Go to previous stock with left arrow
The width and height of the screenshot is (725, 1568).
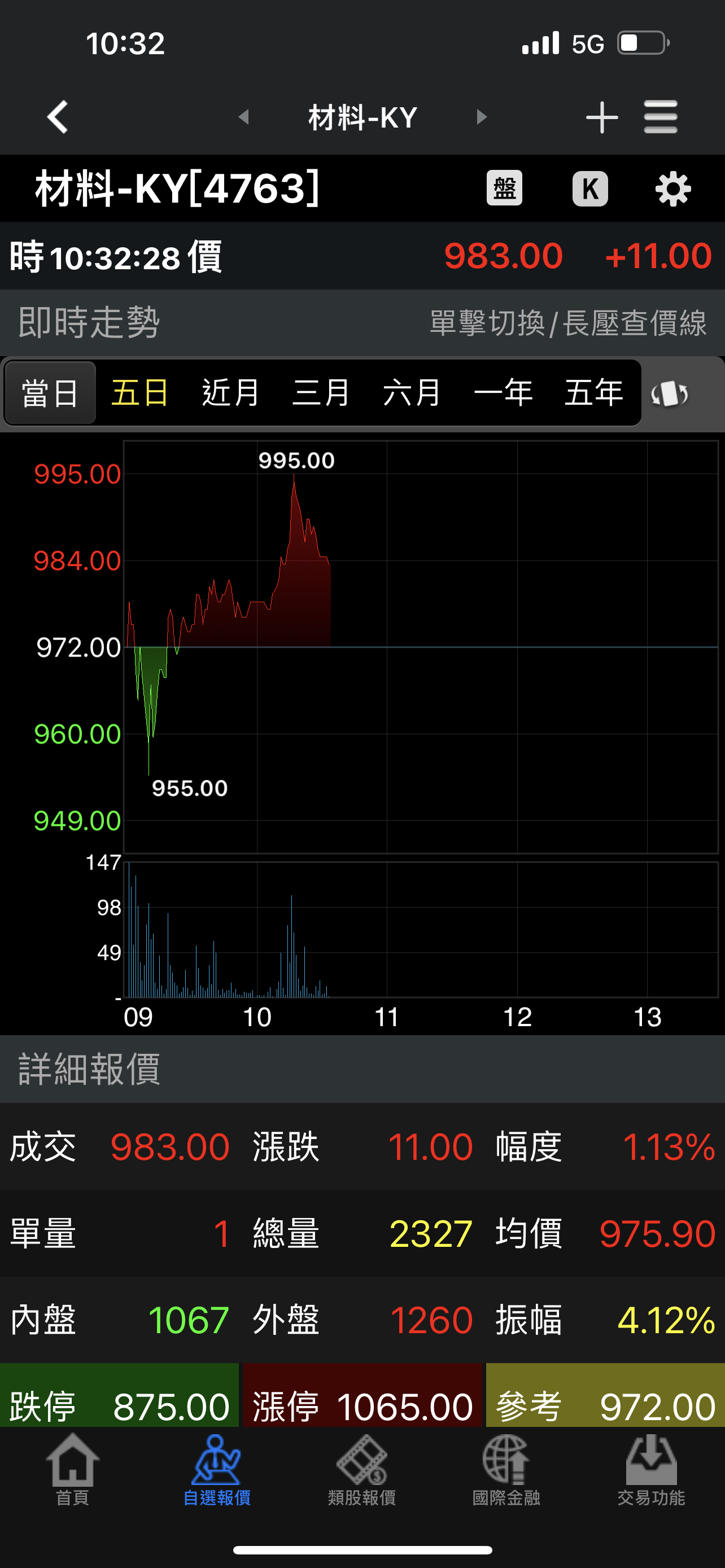244,117
